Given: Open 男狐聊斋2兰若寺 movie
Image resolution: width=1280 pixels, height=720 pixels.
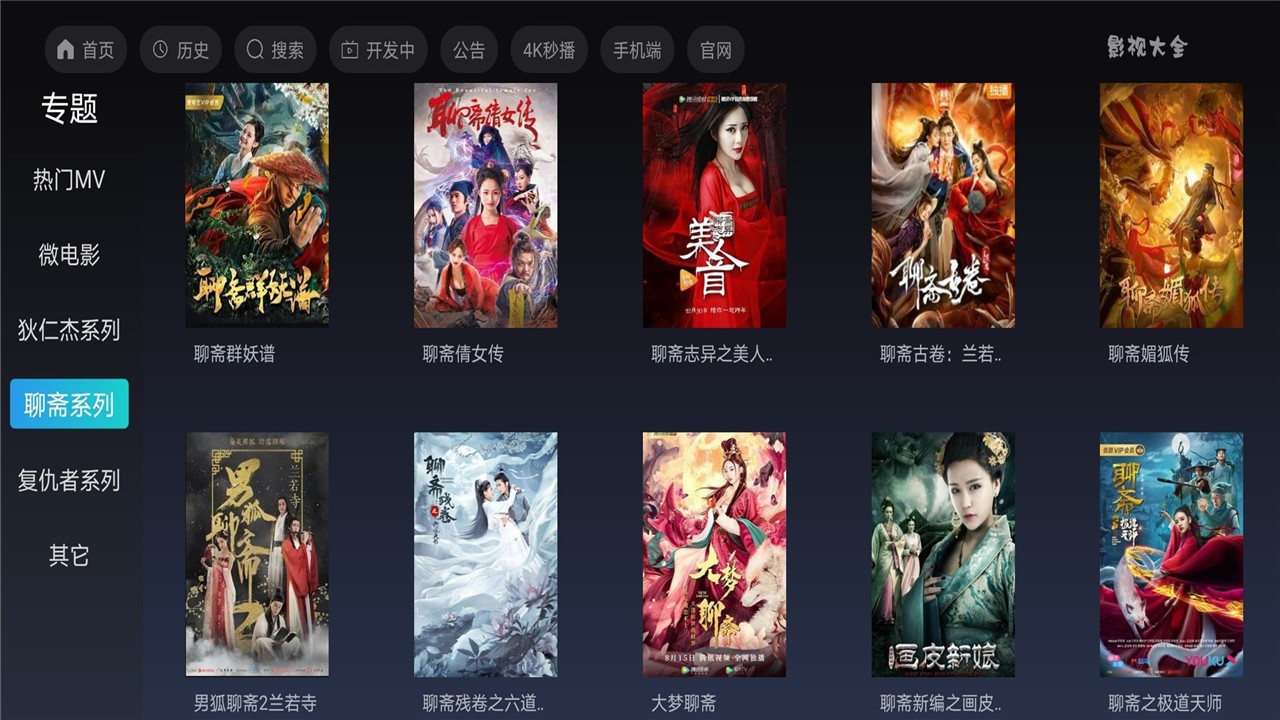Looking at the screenshot, I should [x=257, y=554].
